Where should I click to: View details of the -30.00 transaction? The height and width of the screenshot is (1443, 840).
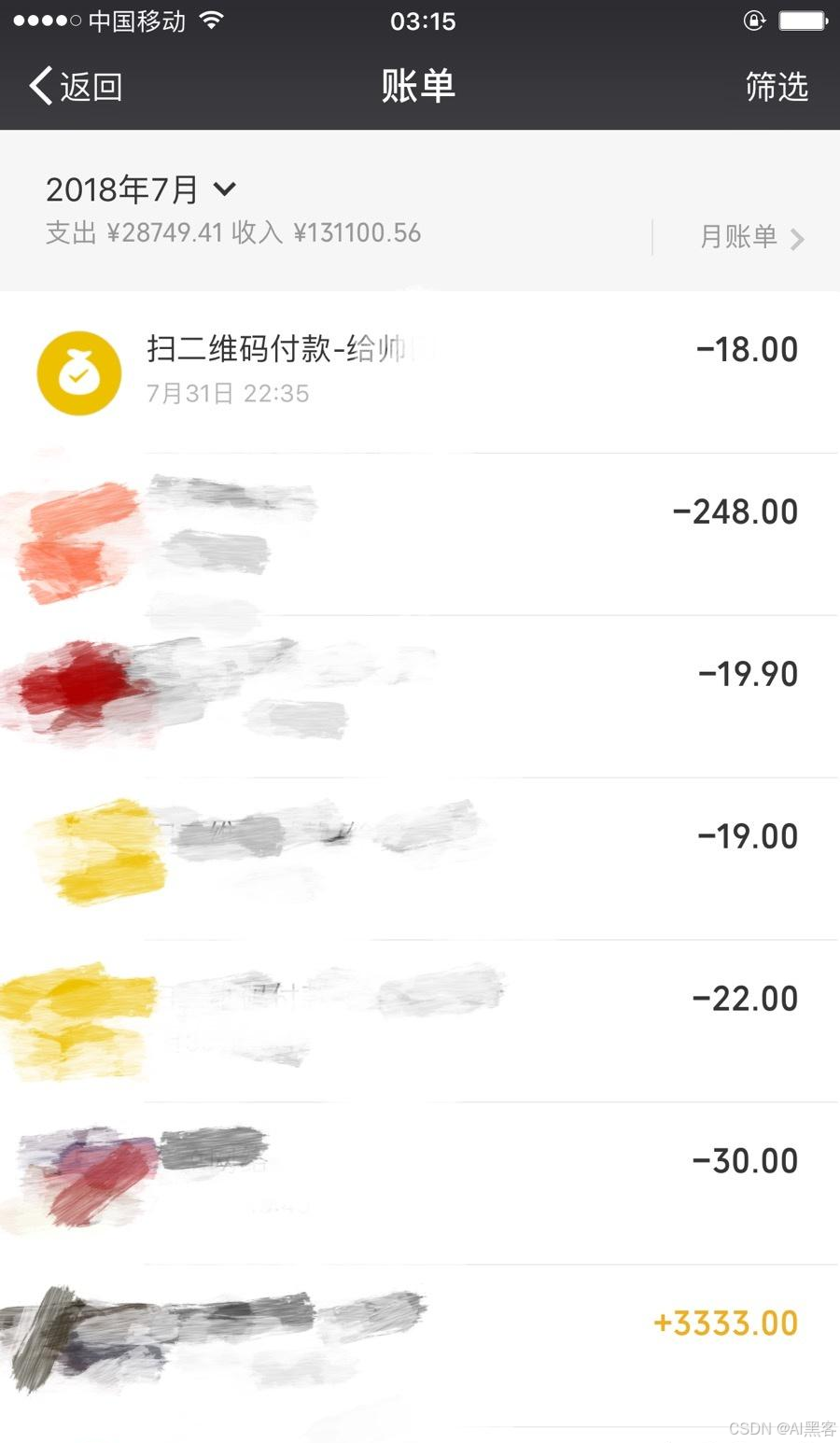420,1184
